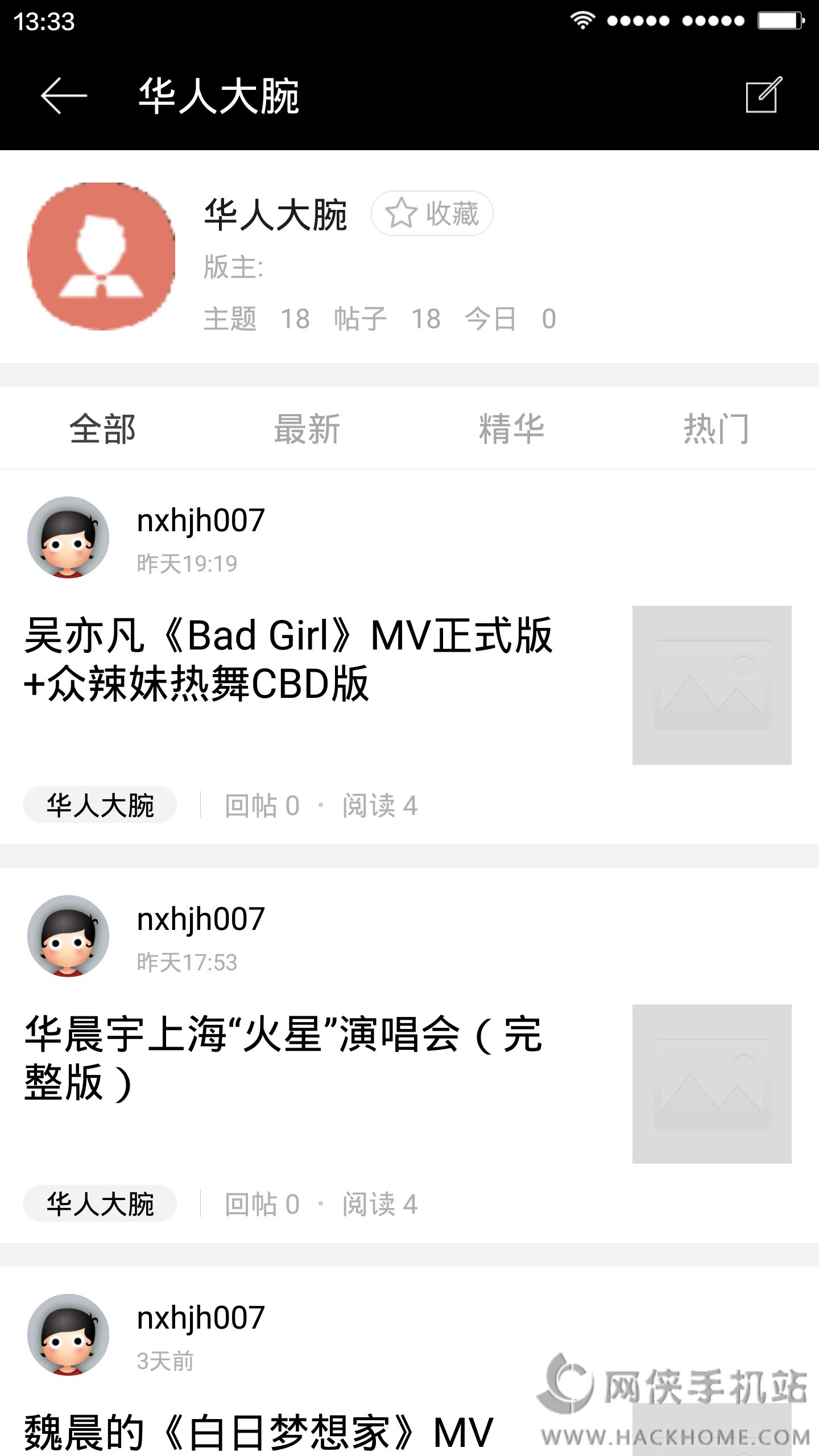Tap the 华人大腕 tag under the 吴亦凡 post
The image size is (819, 1456).
(x=100, y=805)
